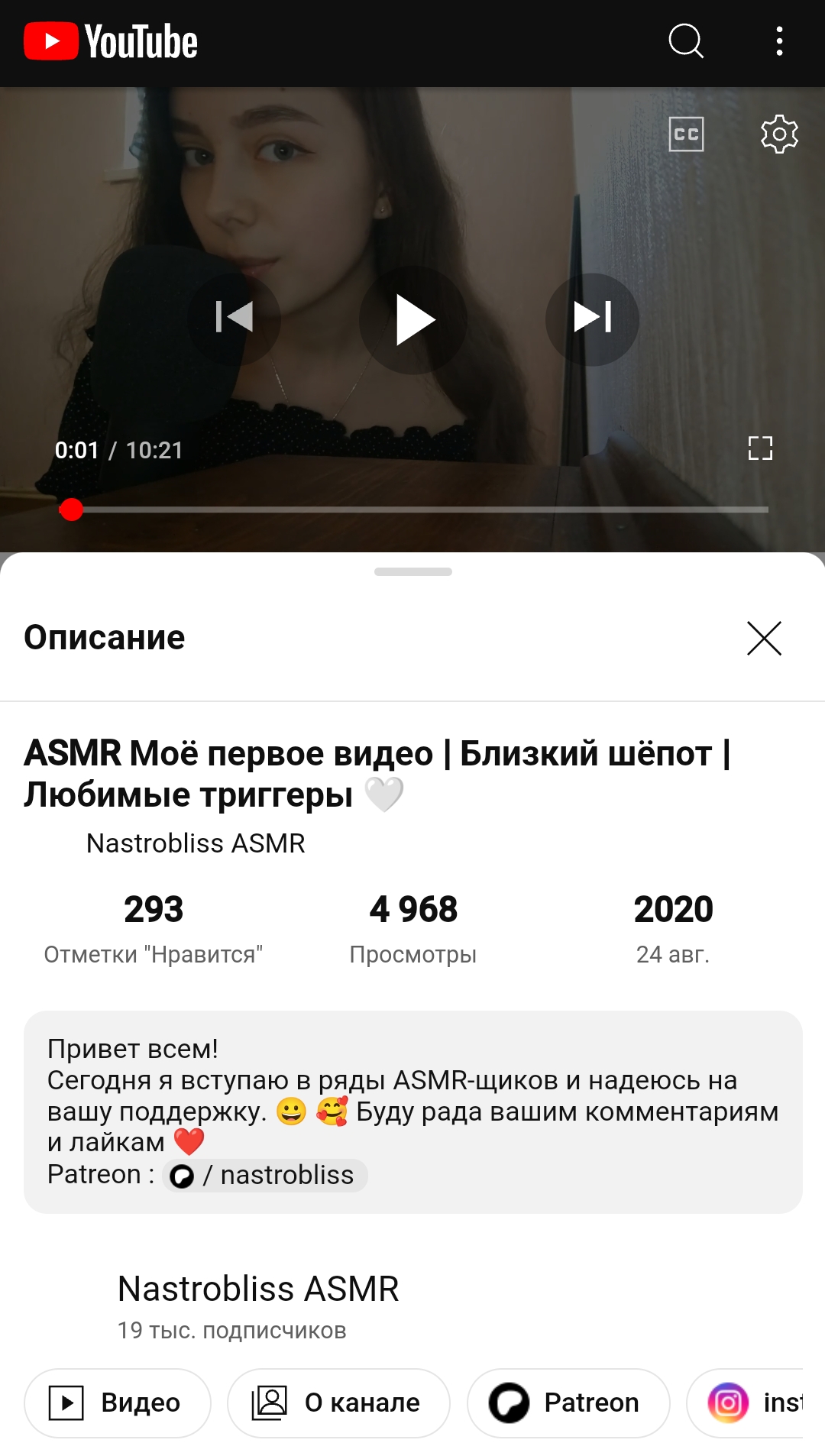Open the three-dot overflow menu

779,41
